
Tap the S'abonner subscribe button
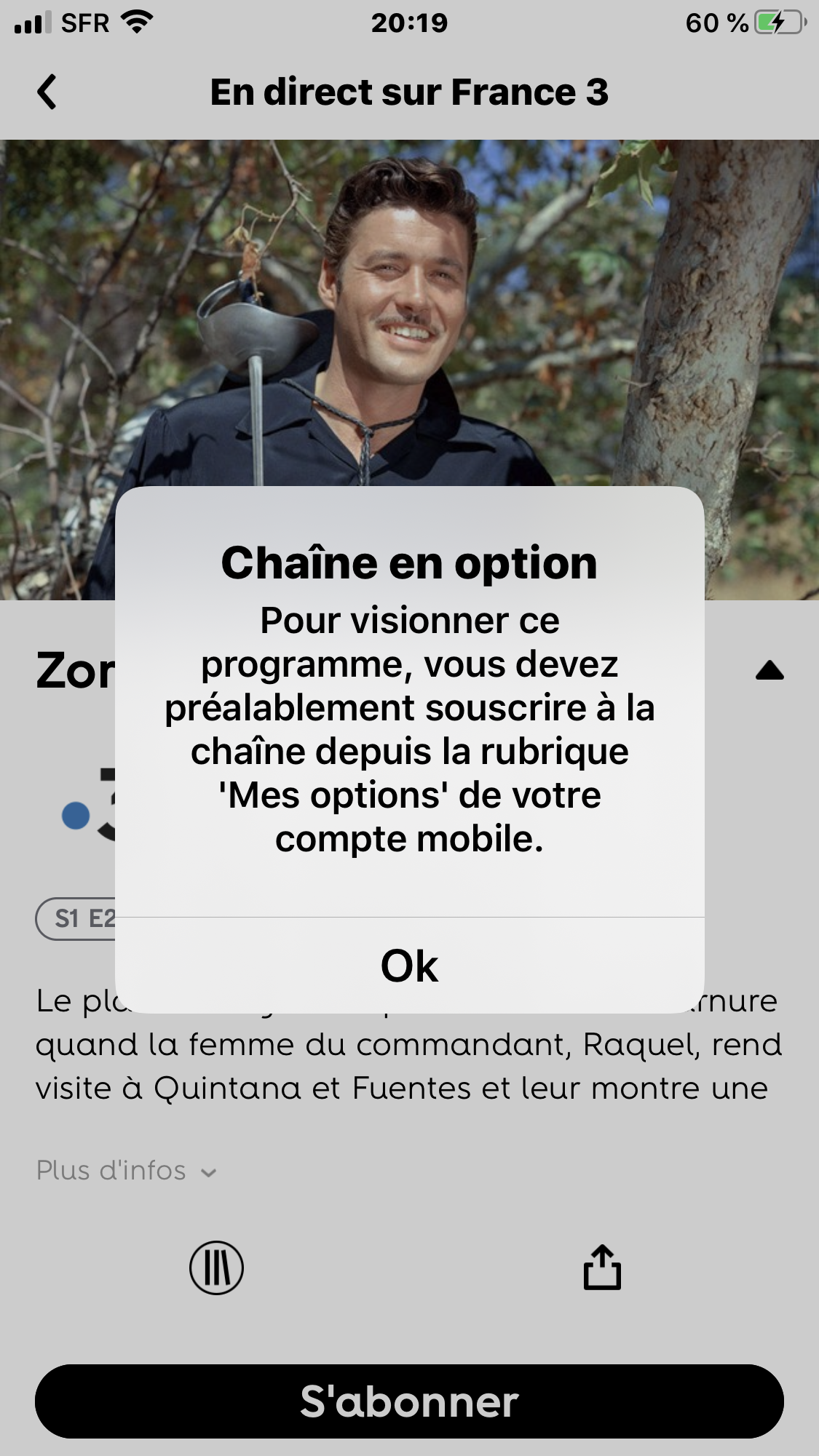click(x=409, y=1401)
